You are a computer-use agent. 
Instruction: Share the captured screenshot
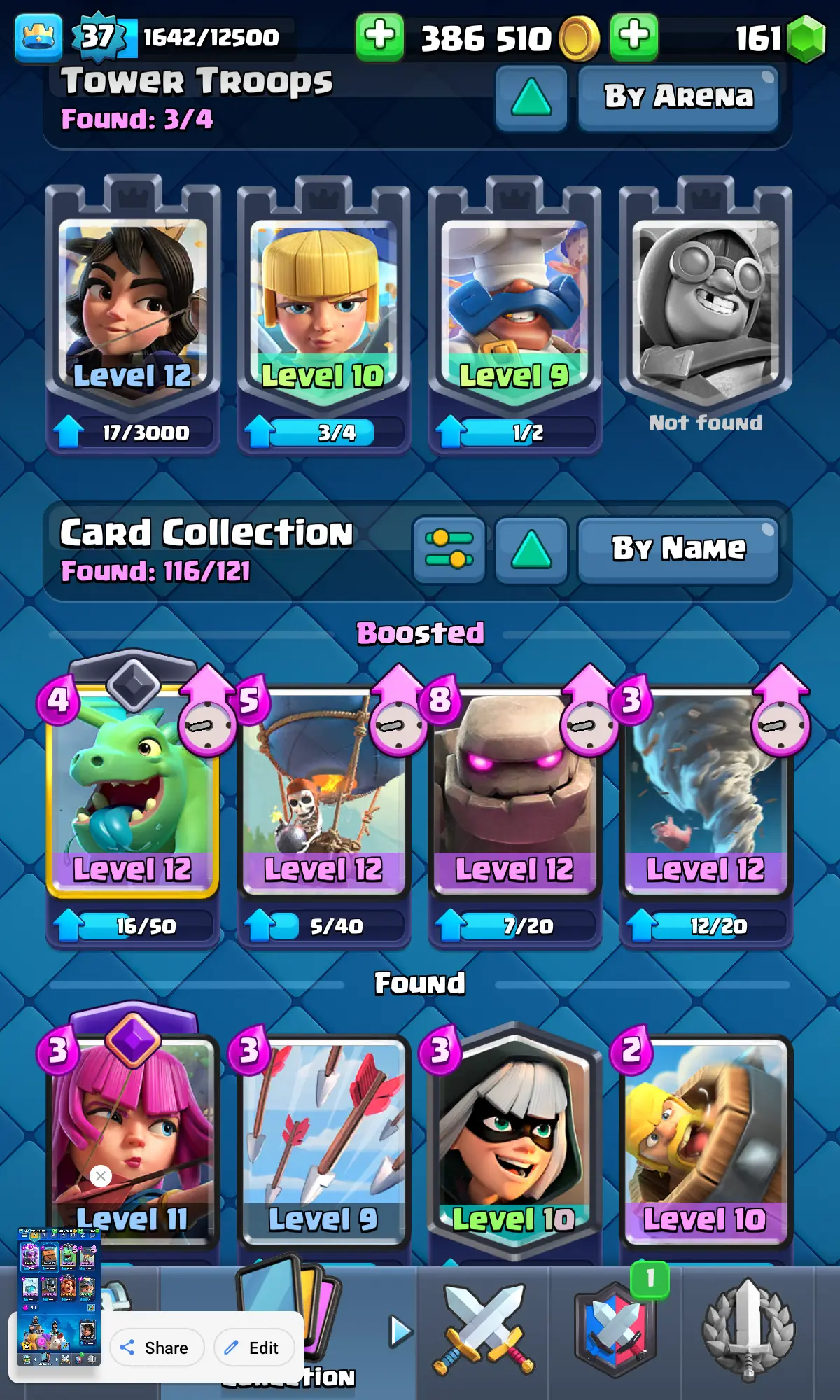point(156,1347)
